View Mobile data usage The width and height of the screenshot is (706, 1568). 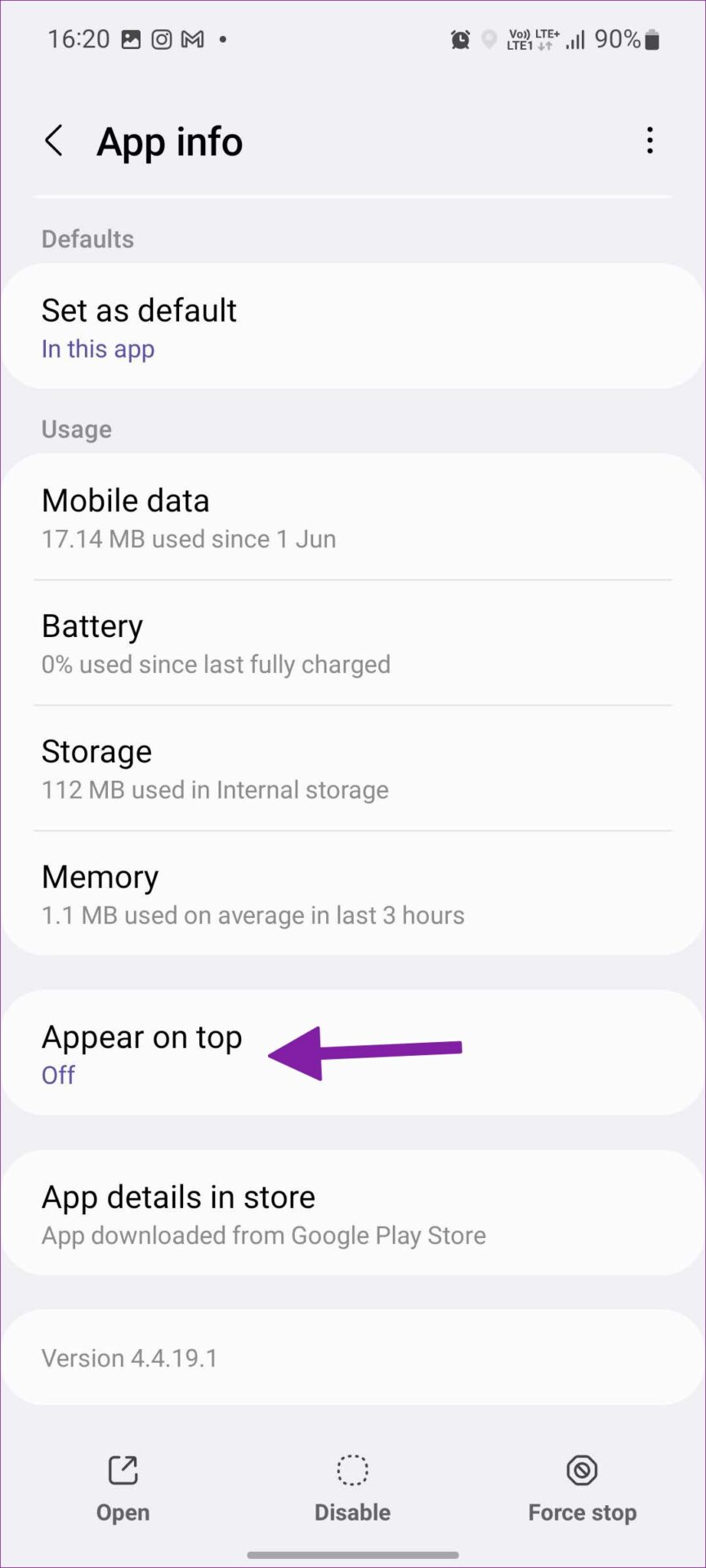[x=351, y=518]
